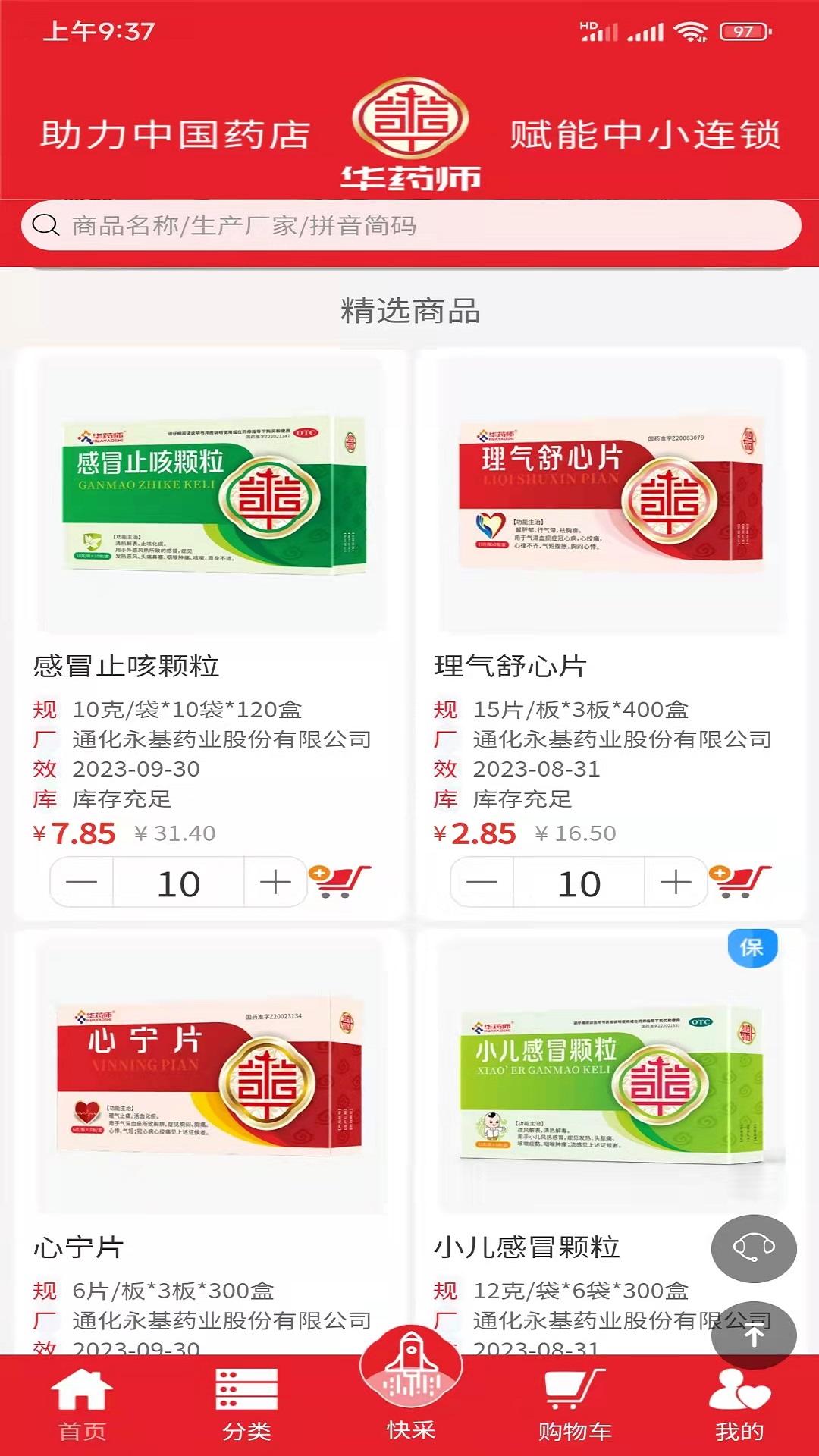
Task: Tap the 精选商品 section header
Action: pos(409,310)
